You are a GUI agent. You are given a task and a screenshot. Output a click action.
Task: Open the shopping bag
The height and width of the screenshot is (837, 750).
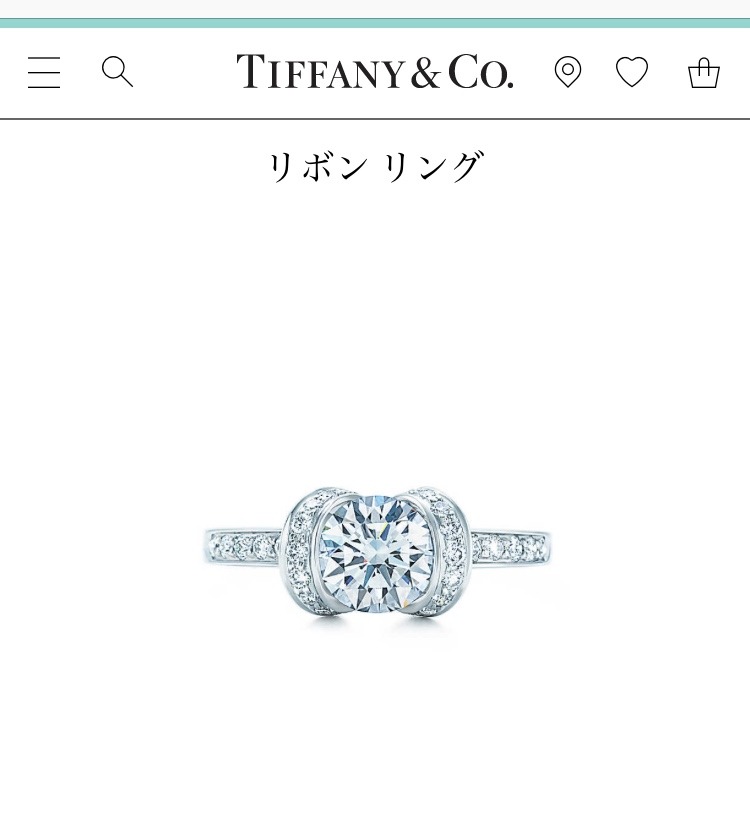tap(704, 72)
